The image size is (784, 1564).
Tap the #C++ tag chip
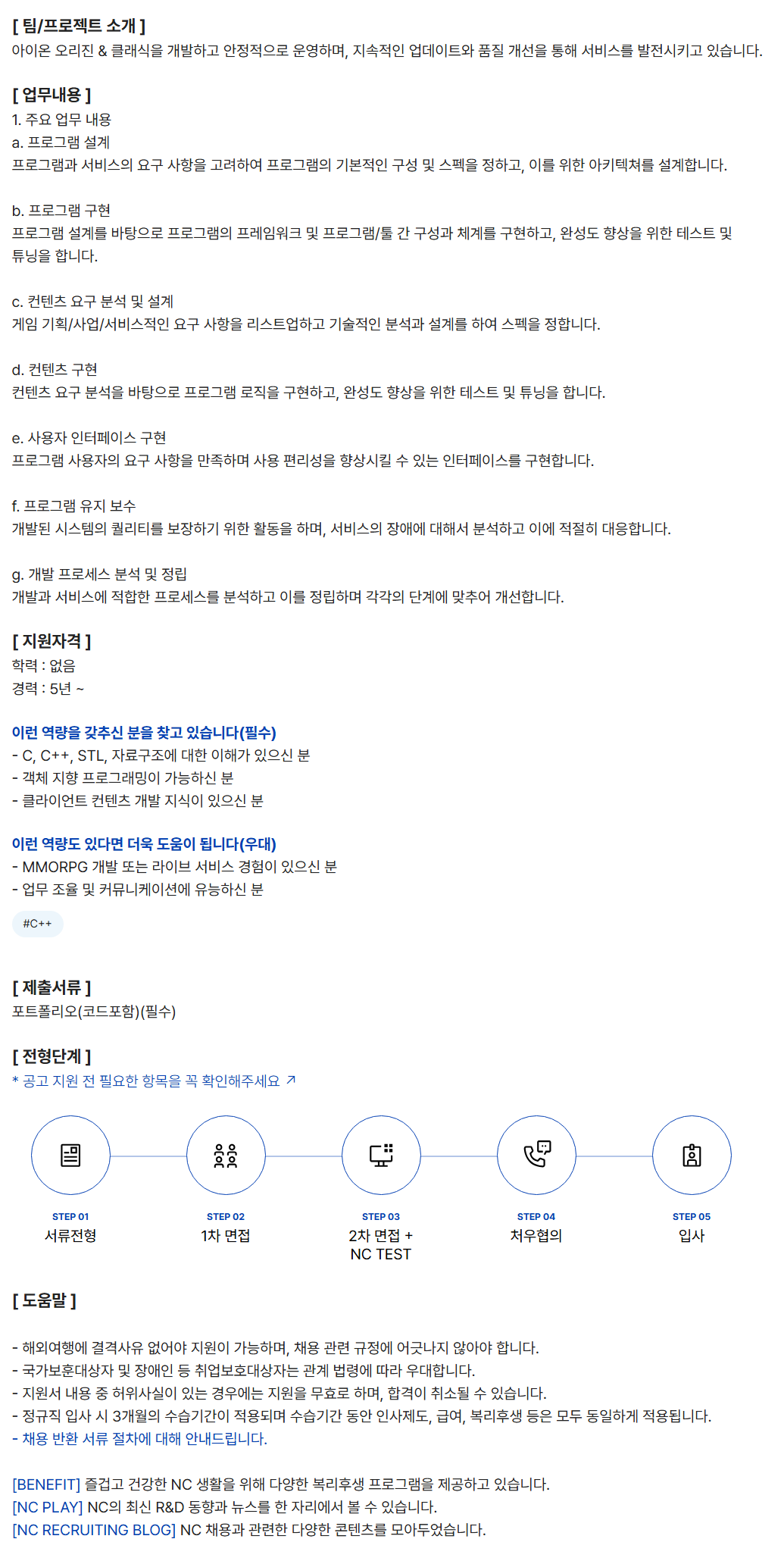click(x=37, y=924)
